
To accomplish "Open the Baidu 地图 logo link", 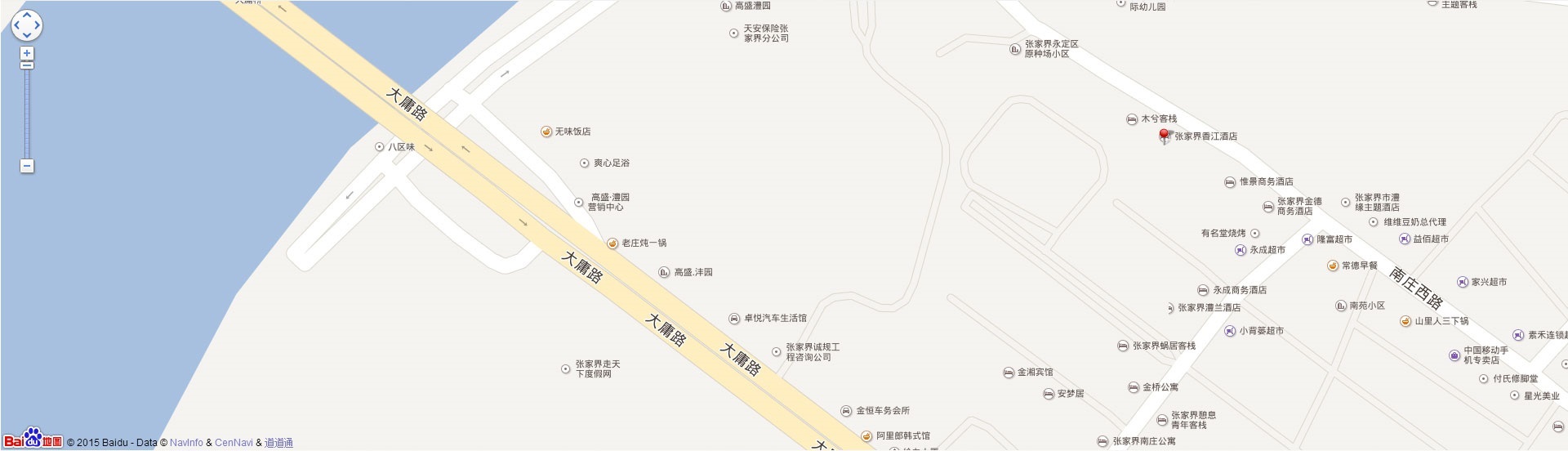I will pyautogui.click(x=33, y=439).
